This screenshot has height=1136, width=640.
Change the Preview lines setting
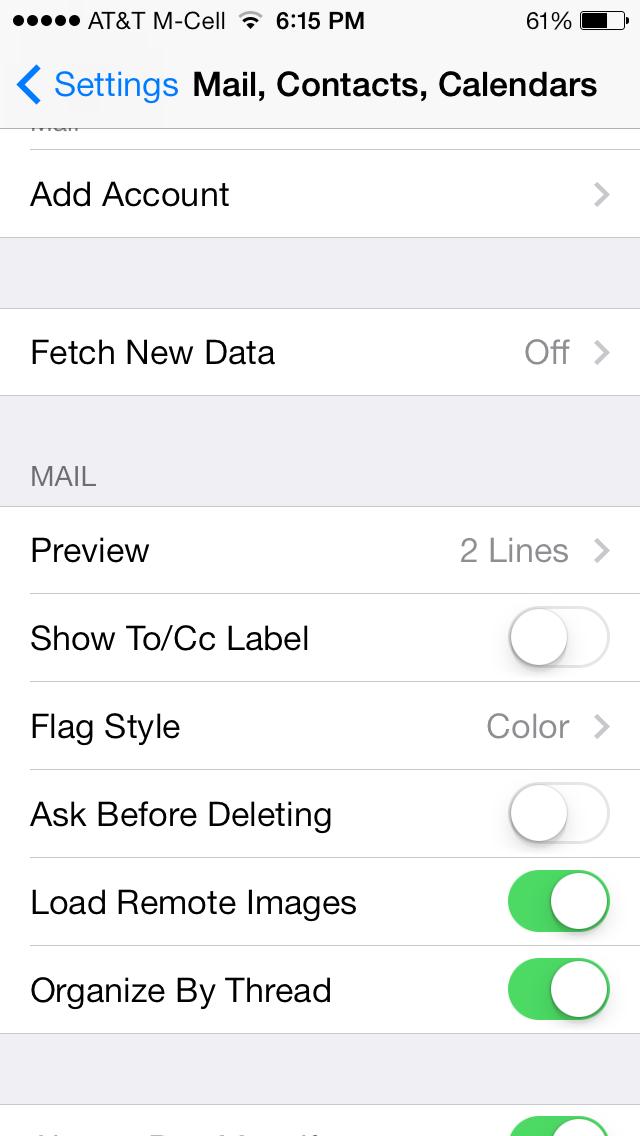pos(320,550)
